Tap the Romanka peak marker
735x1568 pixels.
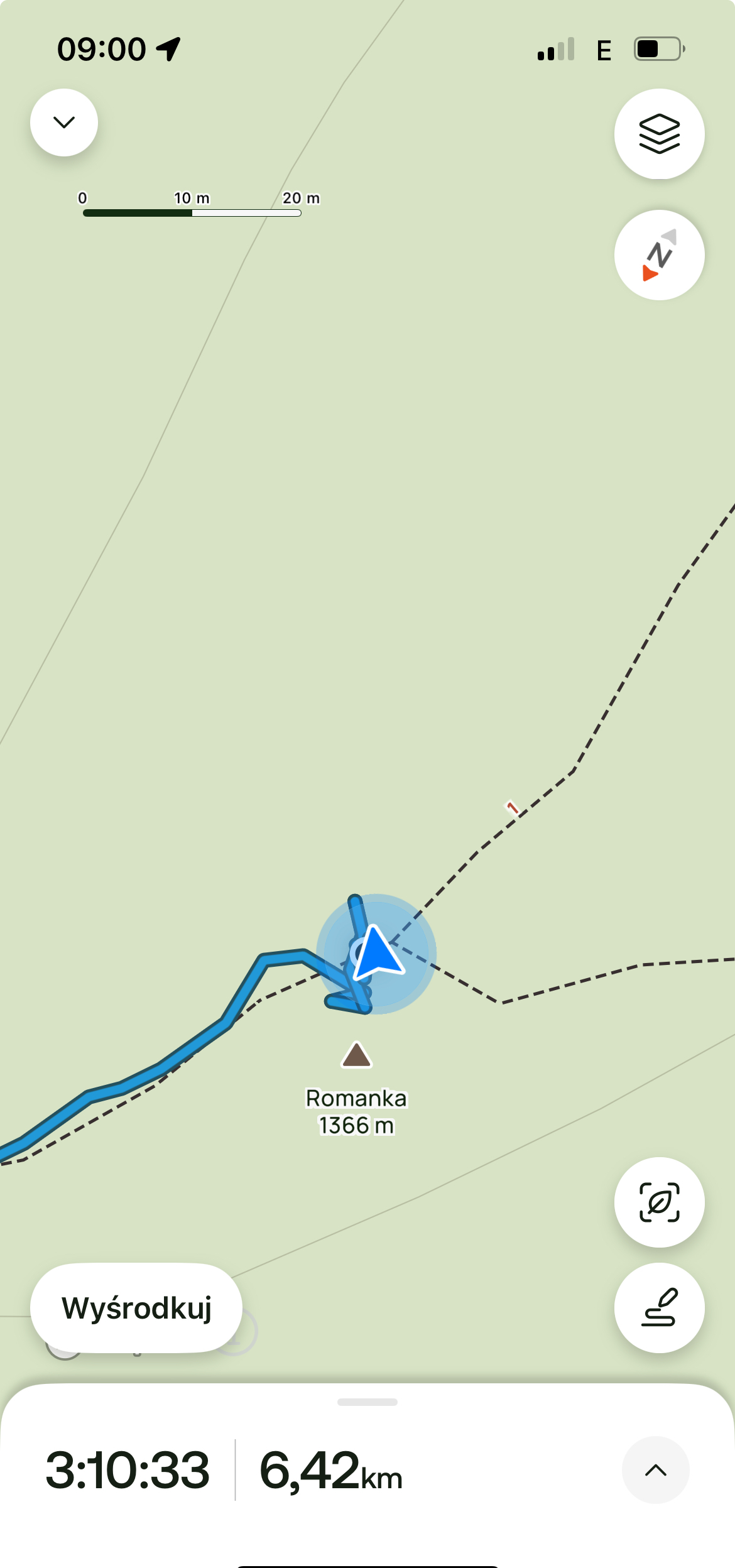point(356,1055)
